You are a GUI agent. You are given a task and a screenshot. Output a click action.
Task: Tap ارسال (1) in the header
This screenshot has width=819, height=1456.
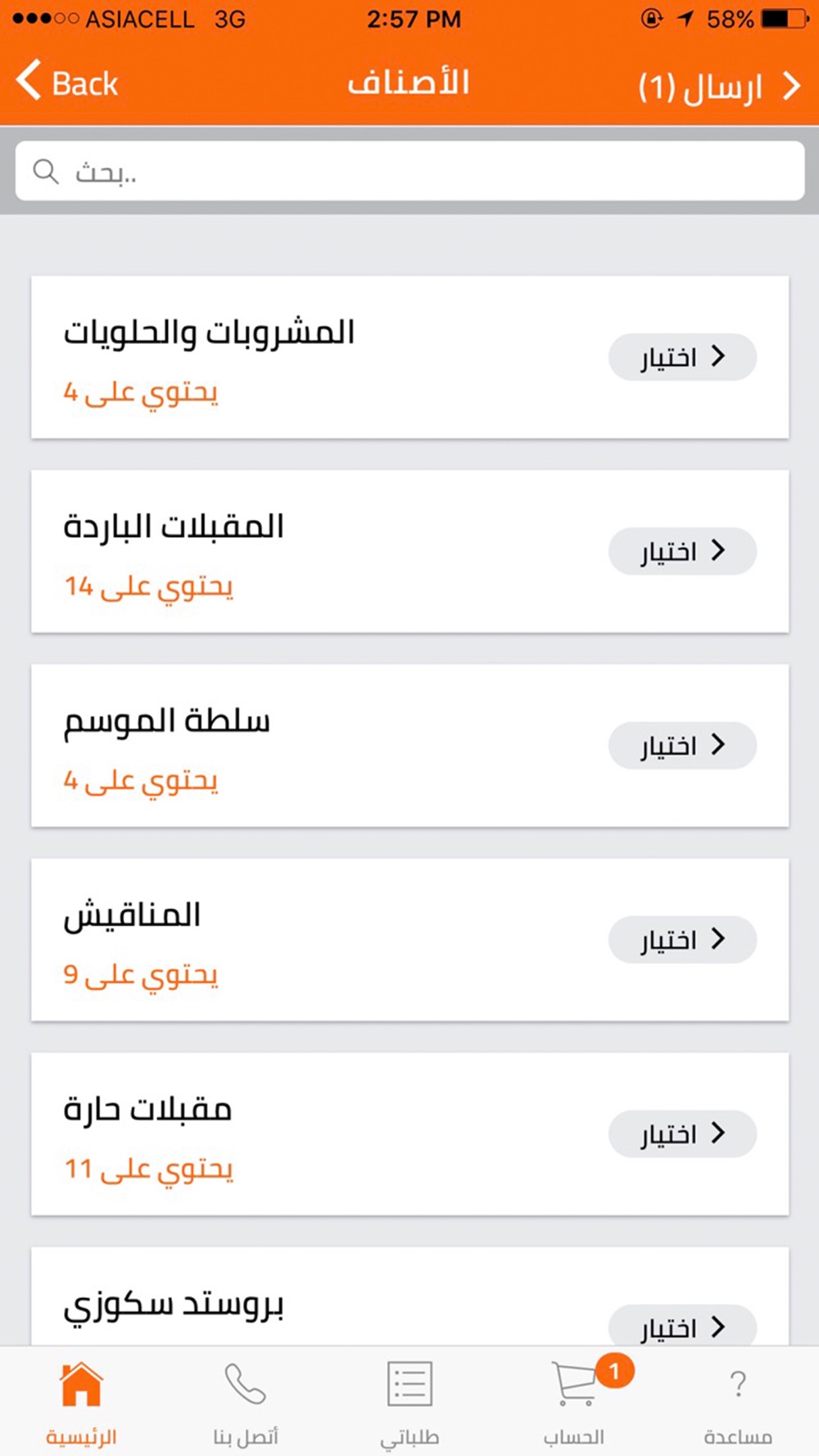pyautogui.click(x=719, y=85)
